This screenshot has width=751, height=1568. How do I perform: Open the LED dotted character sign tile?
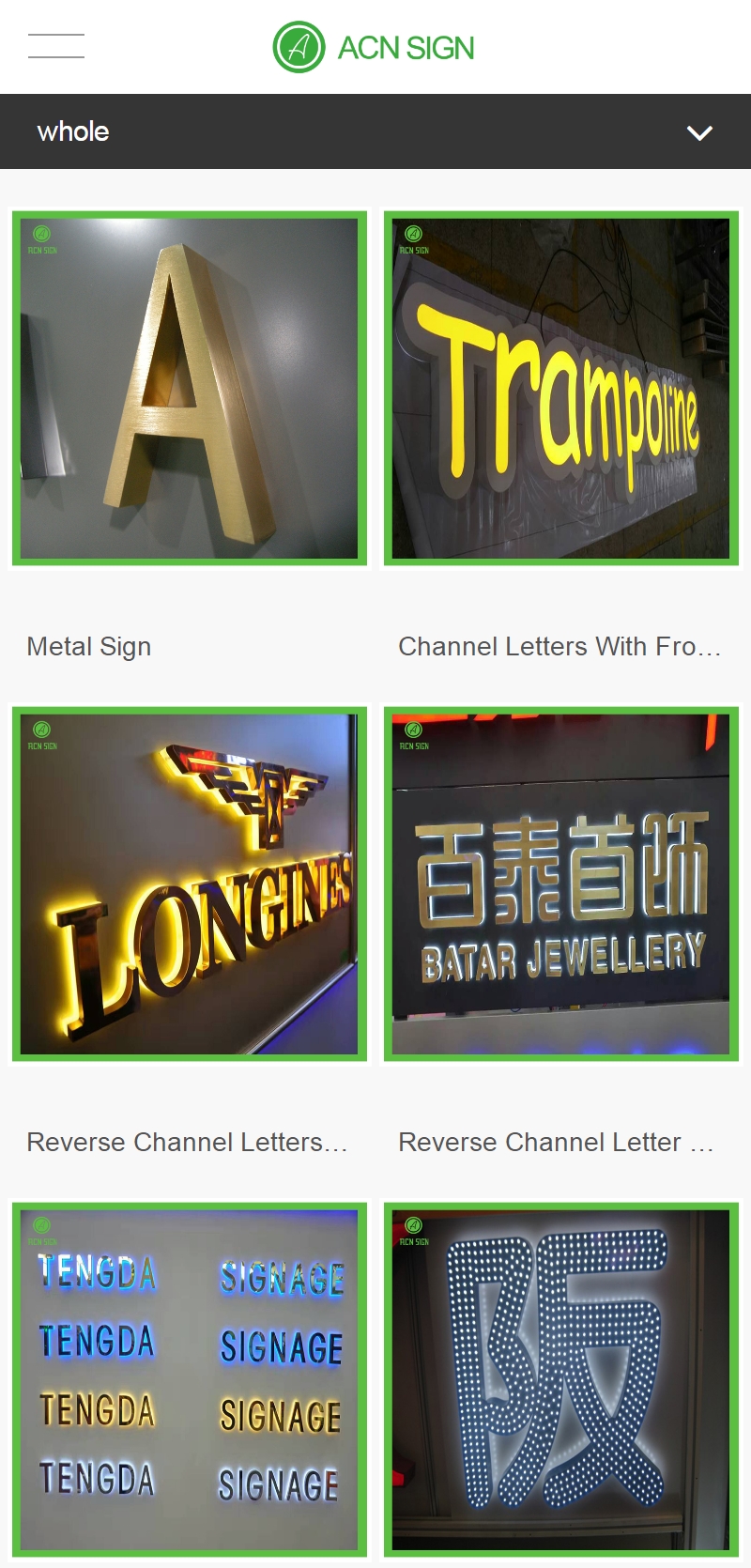pyautogui.click(x=561, y=1378)
